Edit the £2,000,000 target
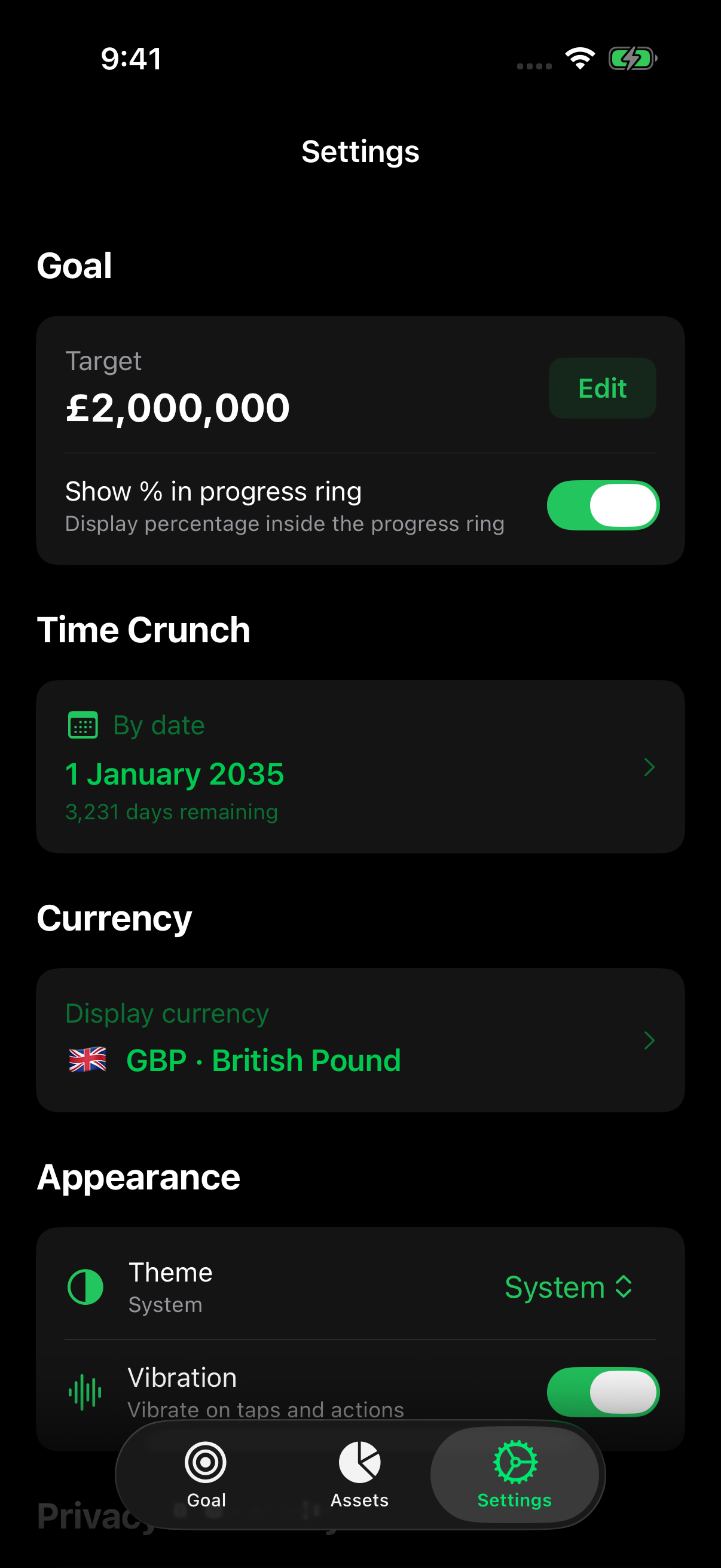Viewport: 721px width, 1568px height. click(602, 388)
